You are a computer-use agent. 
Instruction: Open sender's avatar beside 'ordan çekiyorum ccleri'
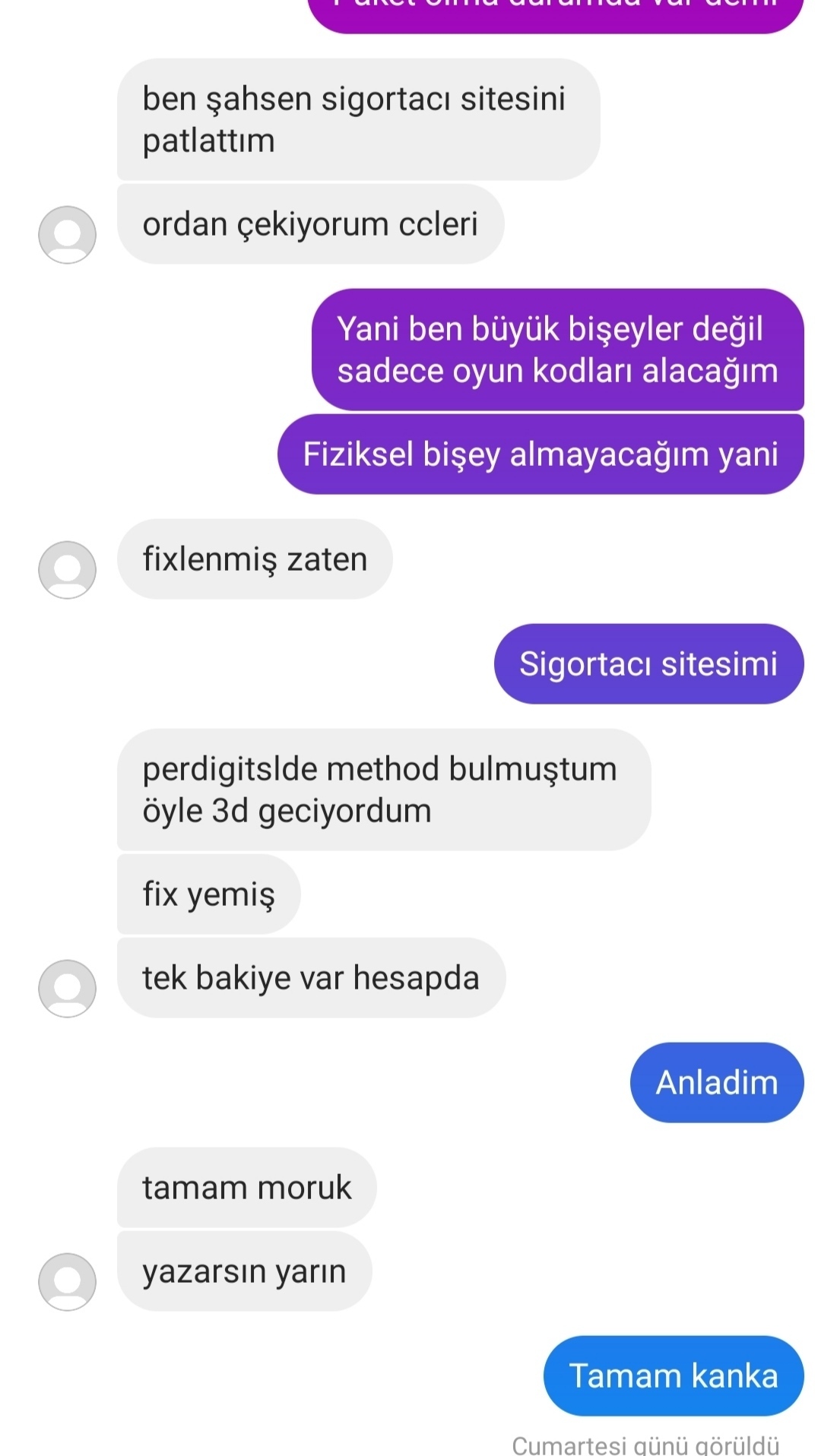point(67,235)
